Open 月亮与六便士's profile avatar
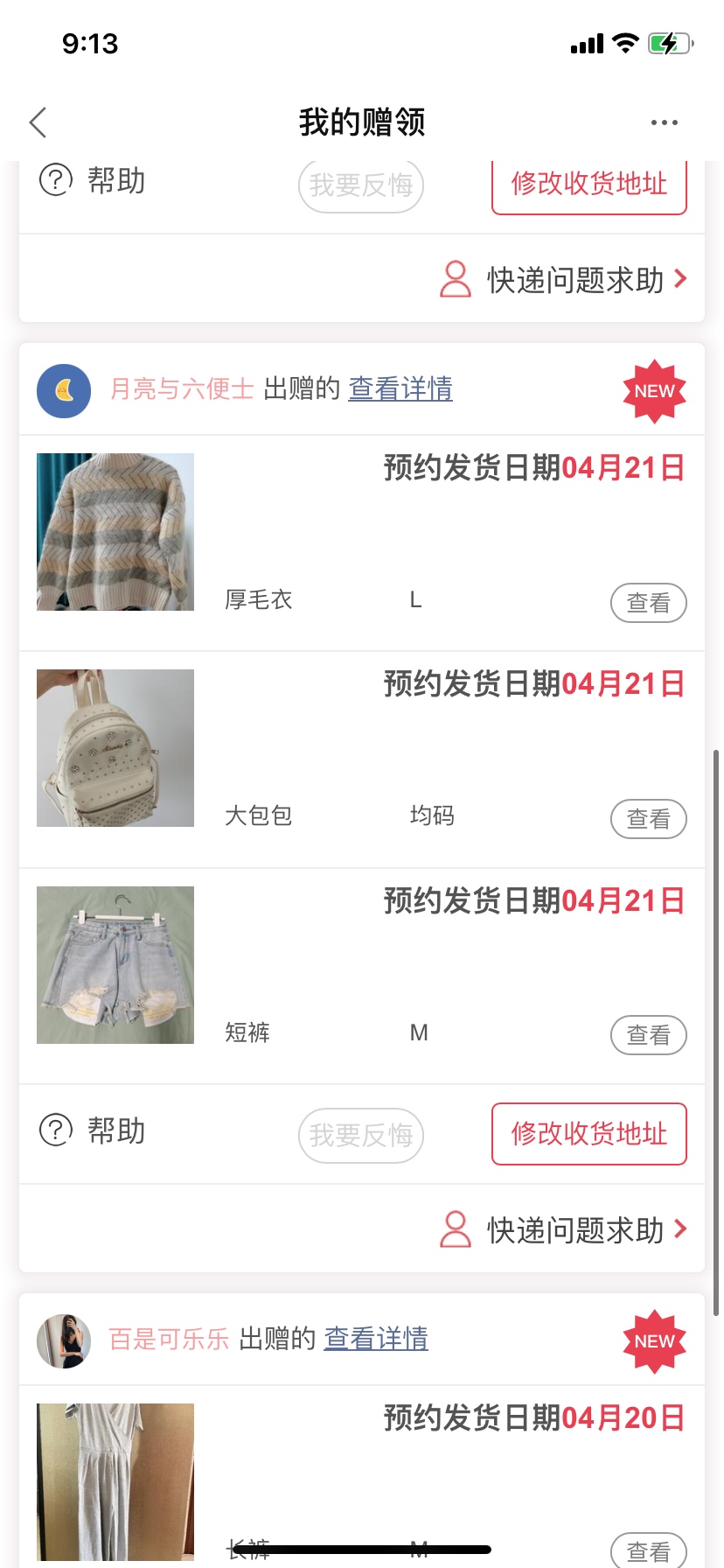The height and width of the screenshot is (1568, 724). (64, 390)
